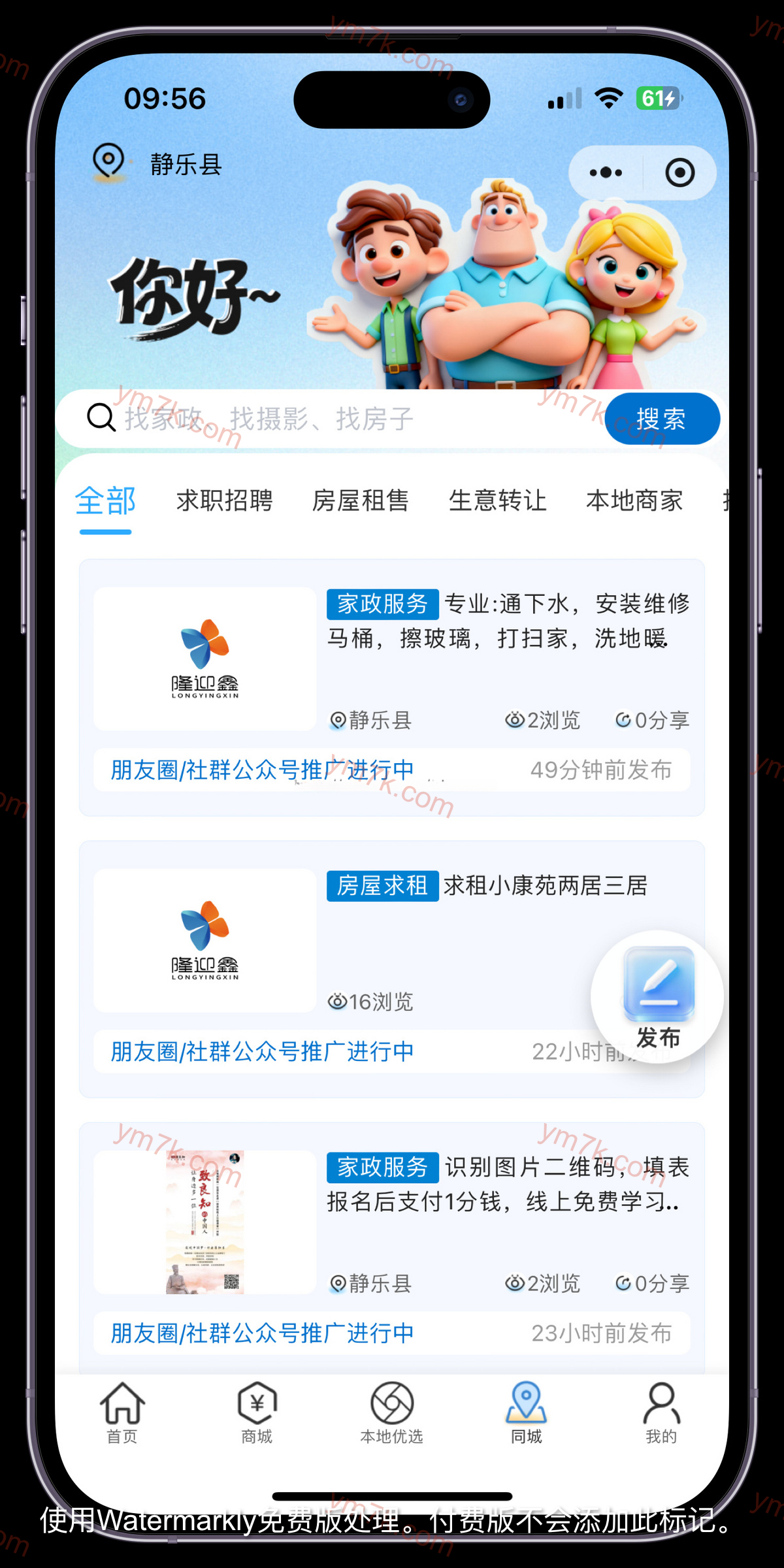The image size is (784, 1568).
Task: Tap the blue 搜索 button
Action: (x=661, y=419)
